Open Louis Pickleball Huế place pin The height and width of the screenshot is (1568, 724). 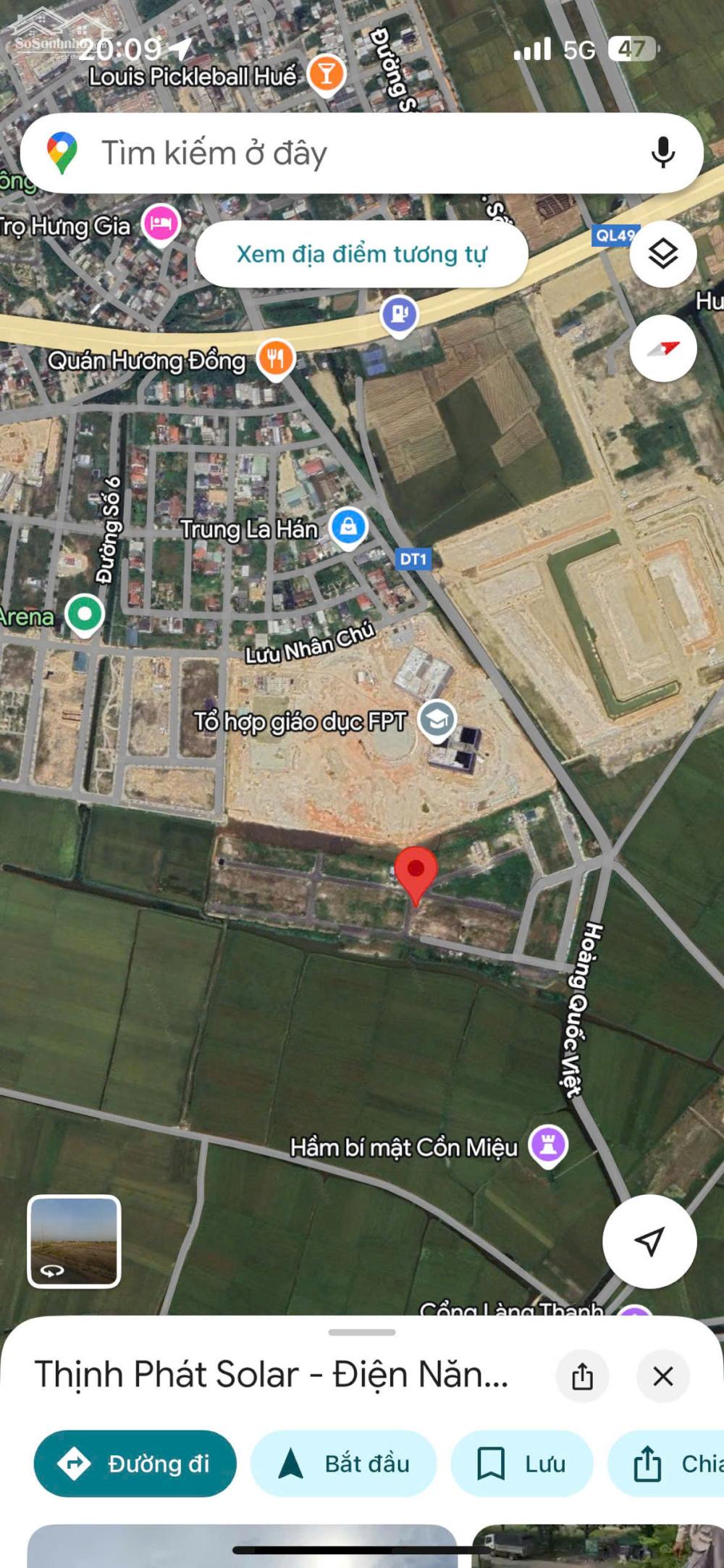[327, 73]
